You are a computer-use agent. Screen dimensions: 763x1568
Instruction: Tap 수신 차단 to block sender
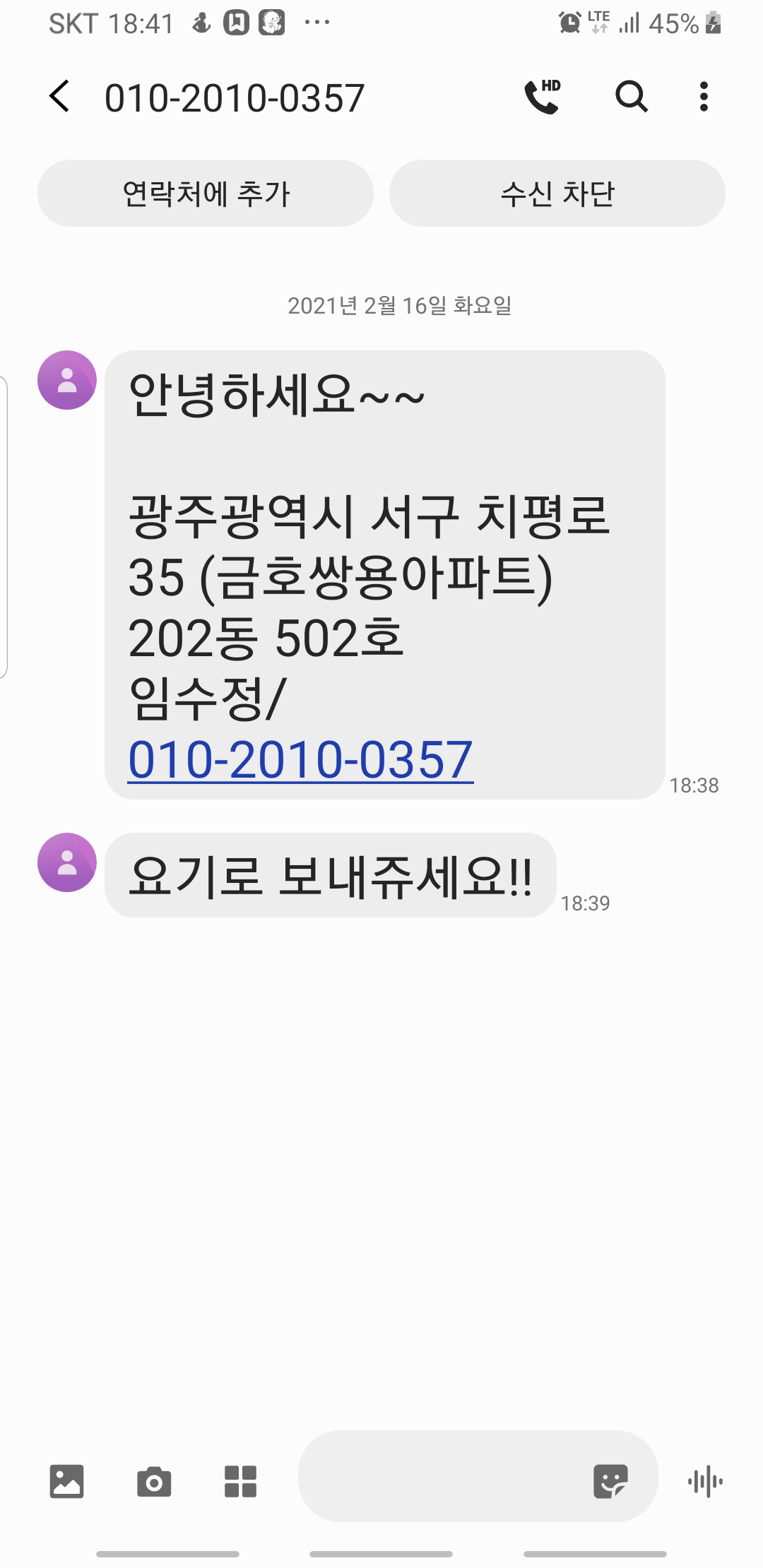[557, 194]
